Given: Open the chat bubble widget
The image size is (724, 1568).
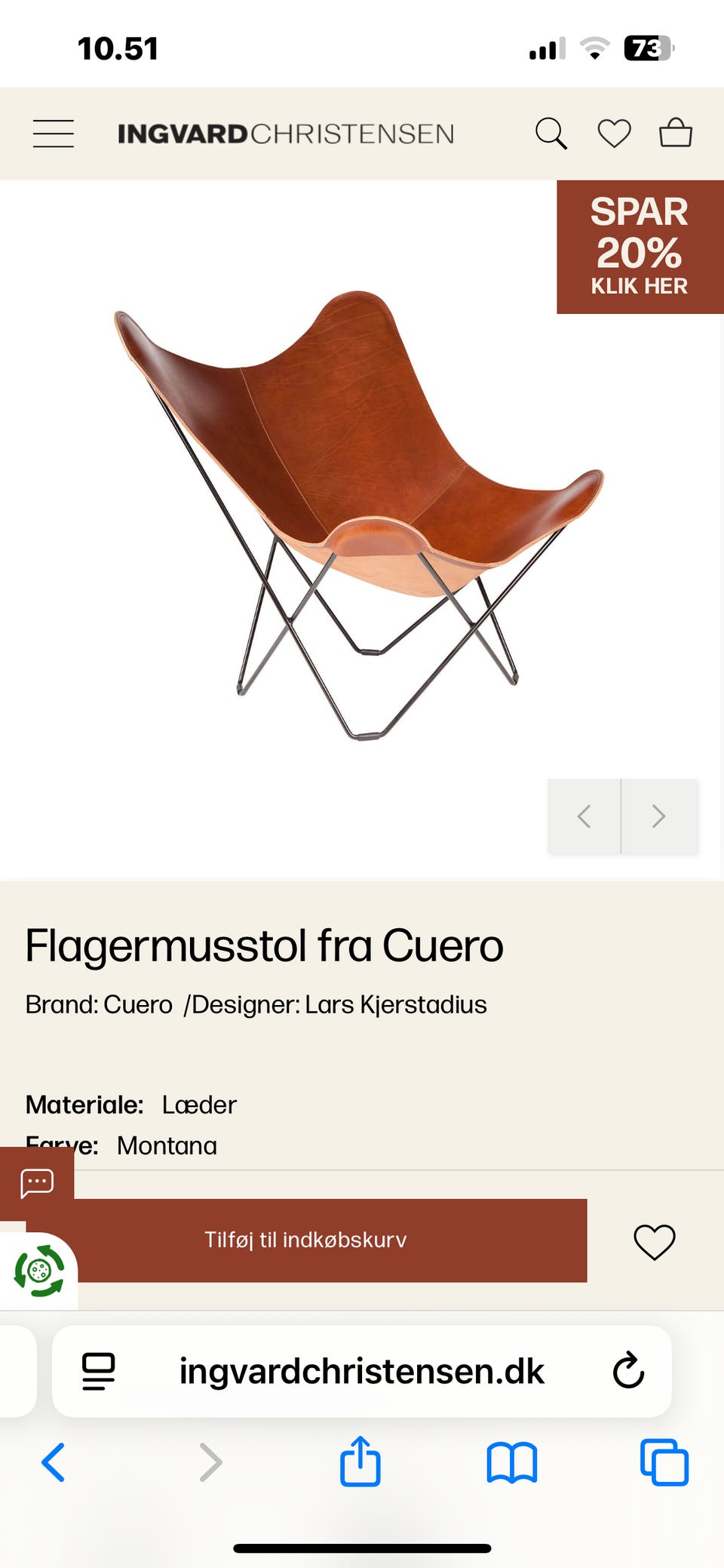Looking at the screenshot, I should click(x=37, y=1182).
